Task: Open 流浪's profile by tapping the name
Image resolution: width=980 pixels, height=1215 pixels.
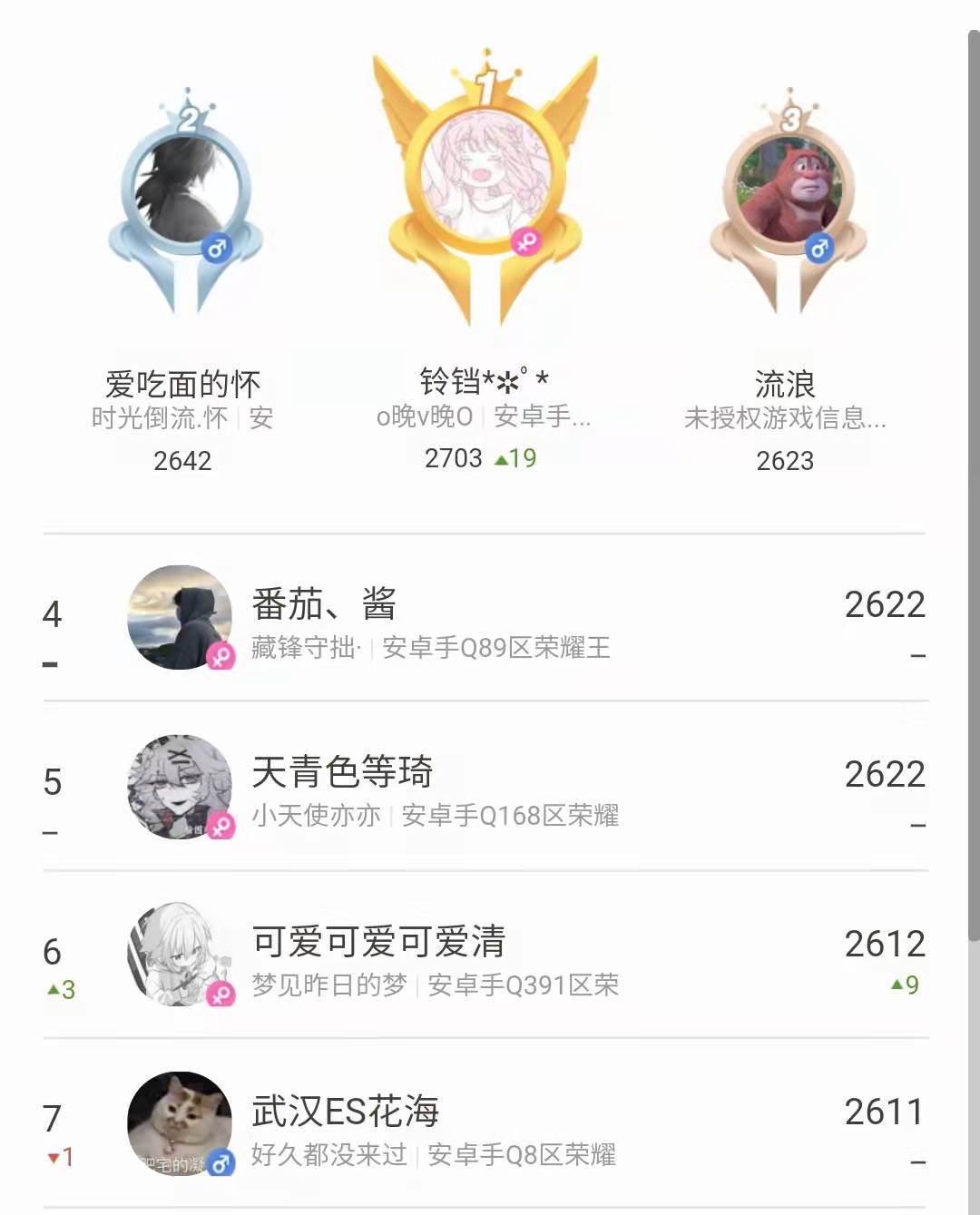Action: 786,383
